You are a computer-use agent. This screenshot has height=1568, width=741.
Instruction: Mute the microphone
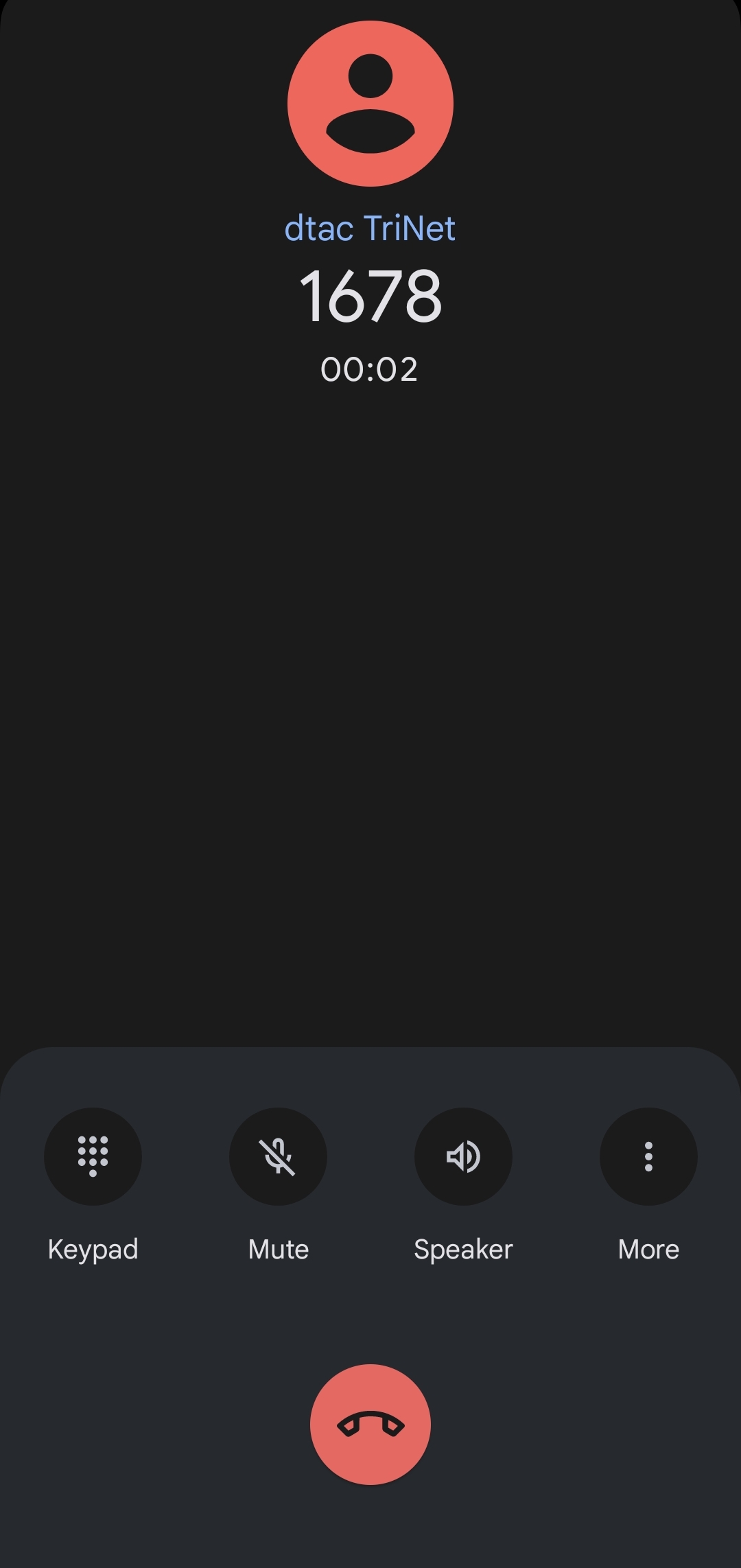click(x=278, y=1156)
